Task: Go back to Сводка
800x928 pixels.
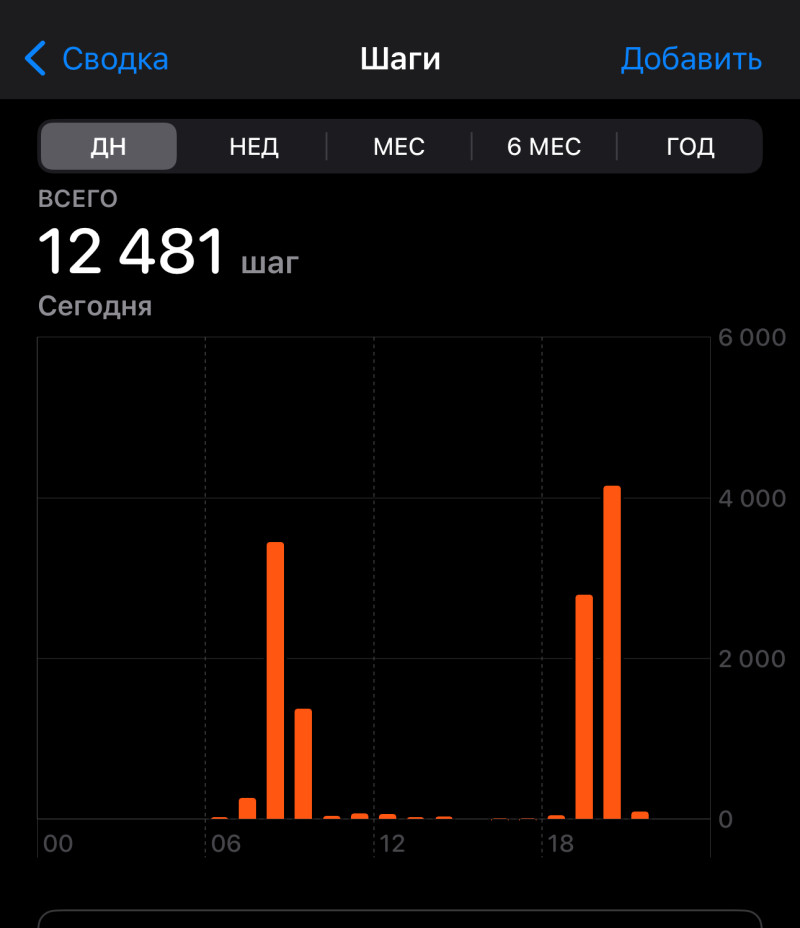Action: point(97,59)
